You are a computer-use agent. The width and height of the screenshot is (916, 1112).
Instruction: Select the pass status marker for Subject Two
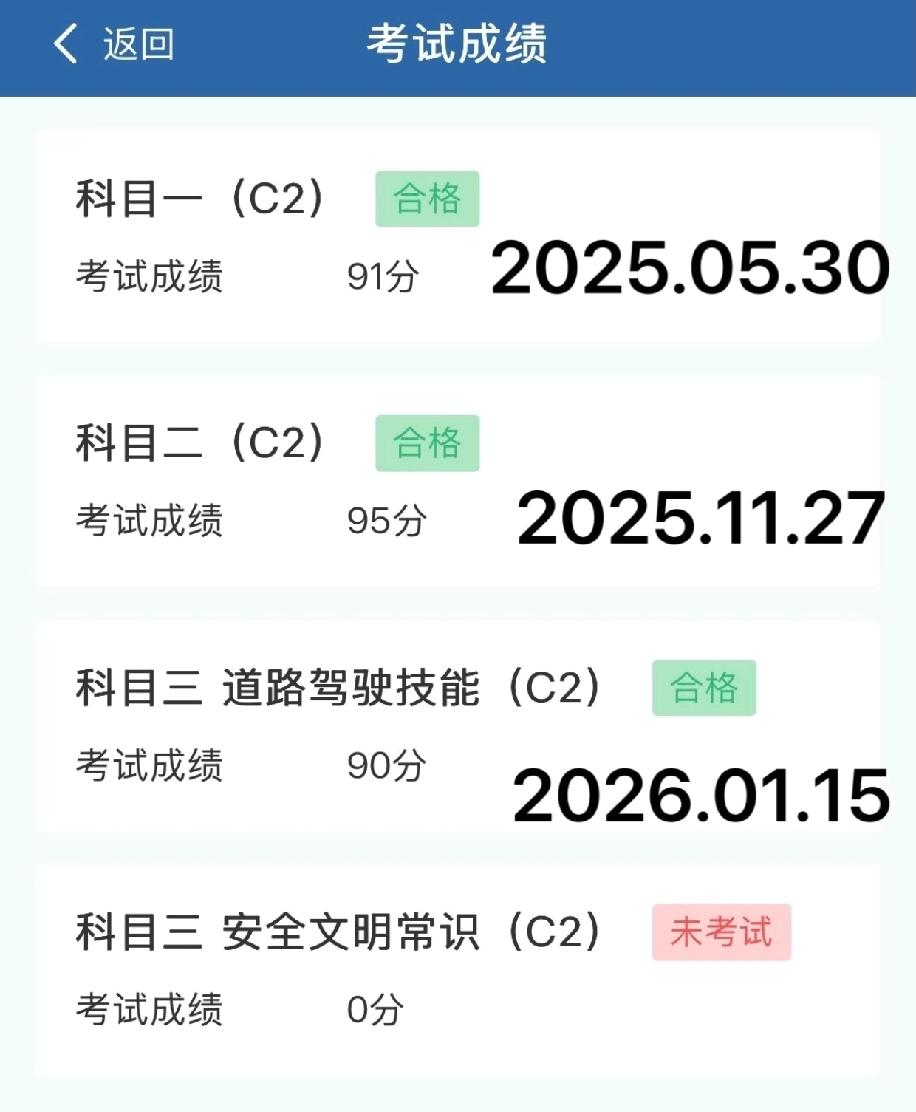click(426, 442)
